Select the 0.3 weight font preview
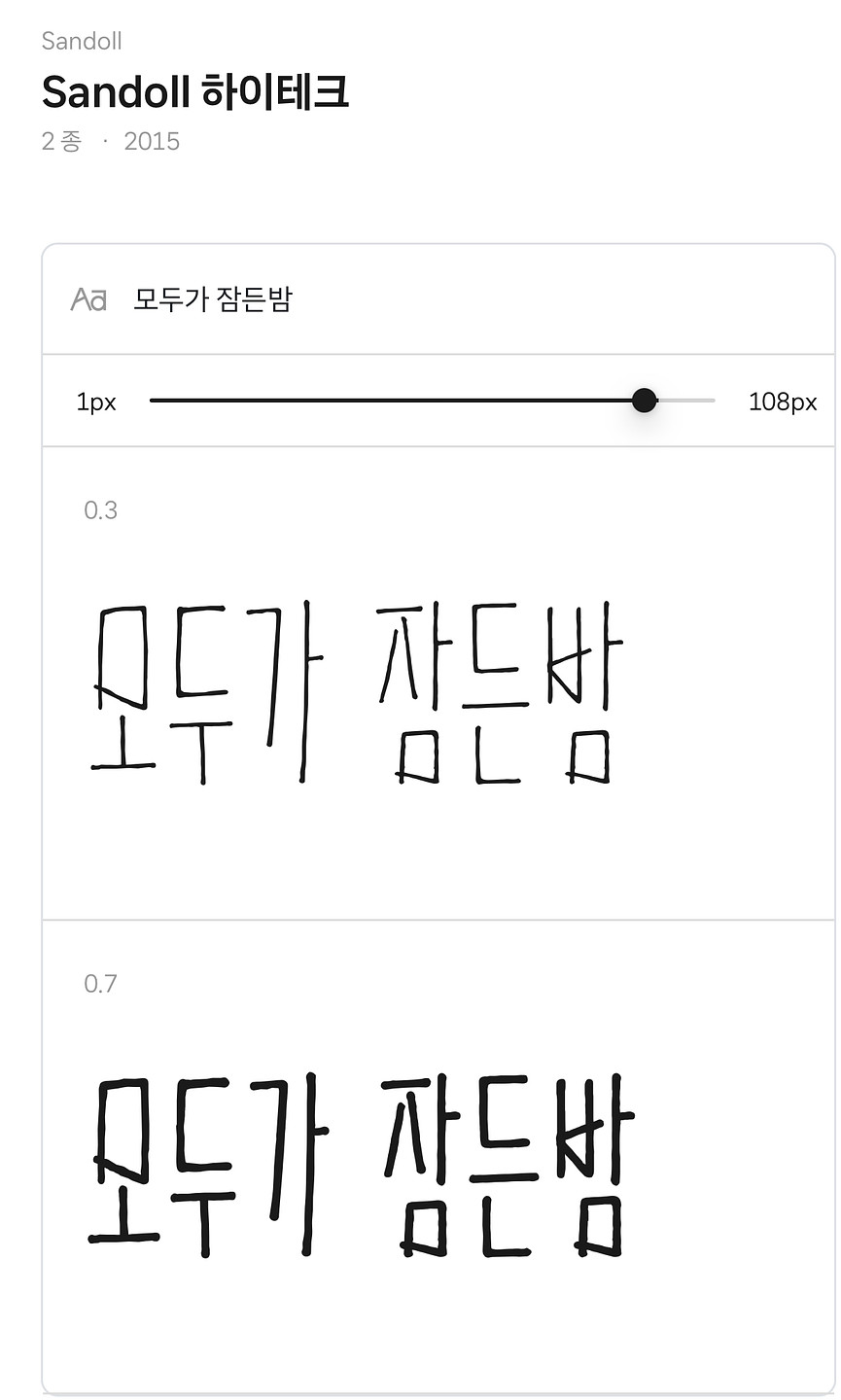This screenshot has height=1400, width=841. [x=357, y=692]
